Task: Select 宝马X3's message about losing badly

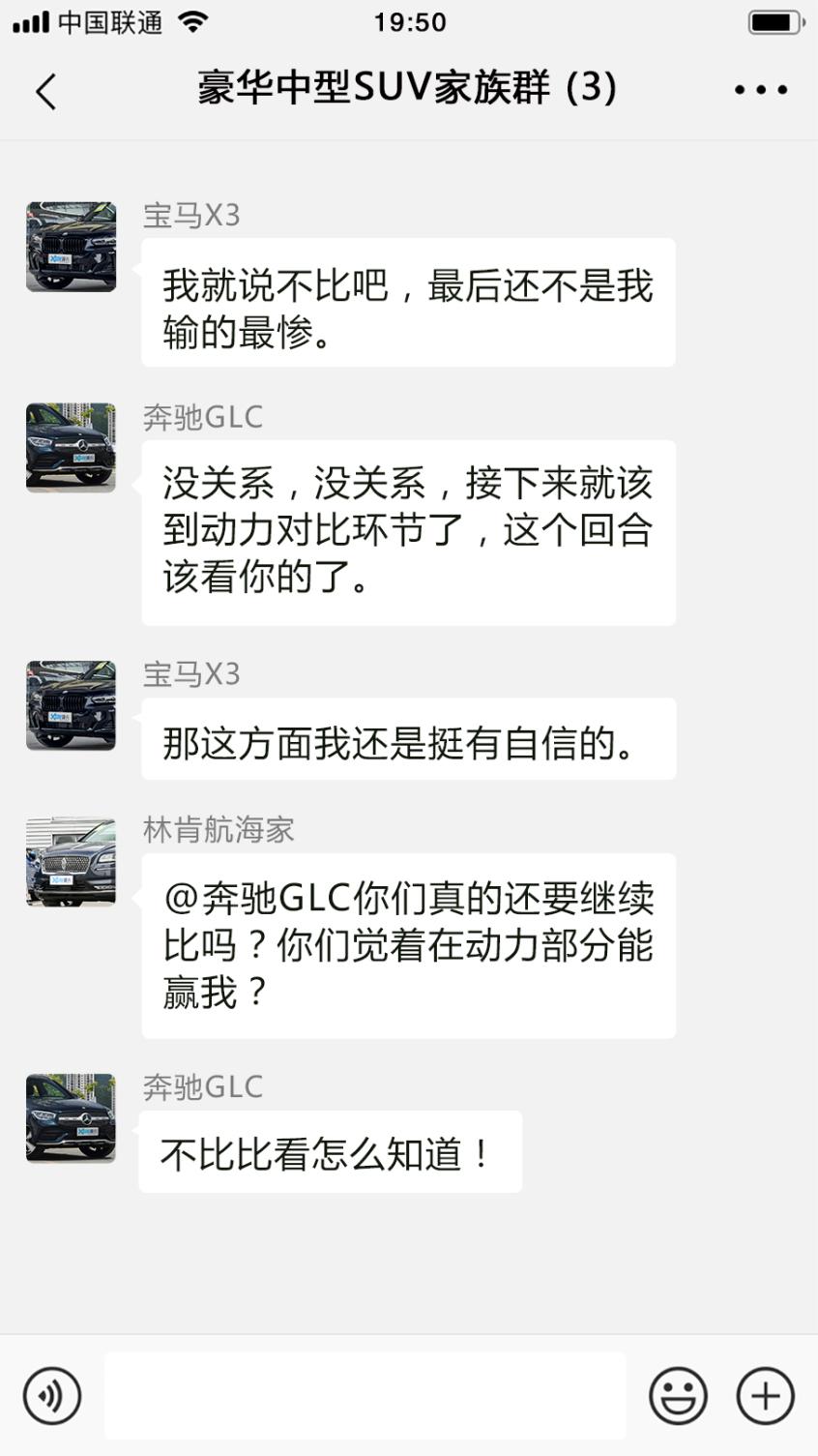Action: point(408,302)
